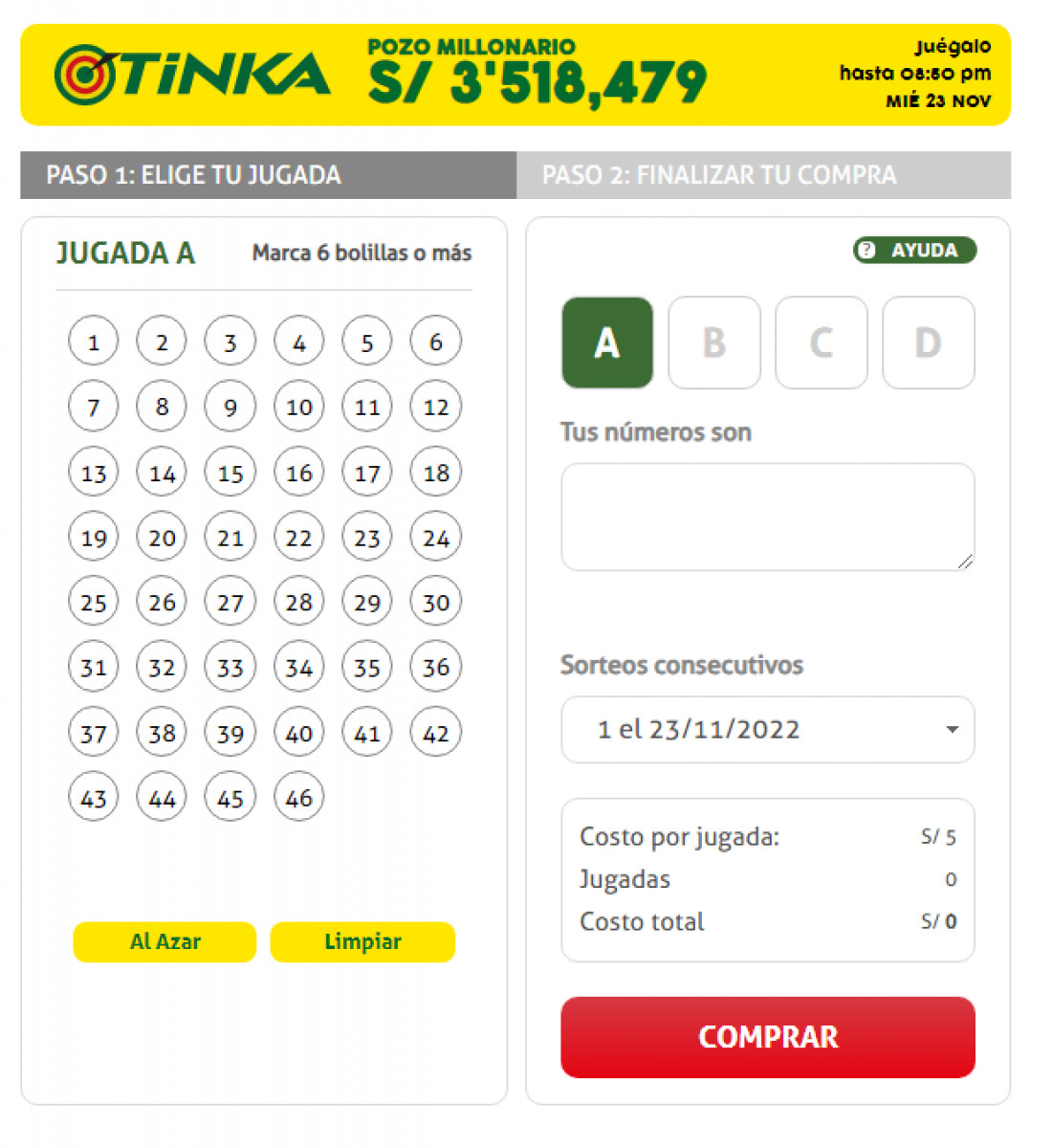Select play A tab
1052x1148 pixels.
coord(607,342)
